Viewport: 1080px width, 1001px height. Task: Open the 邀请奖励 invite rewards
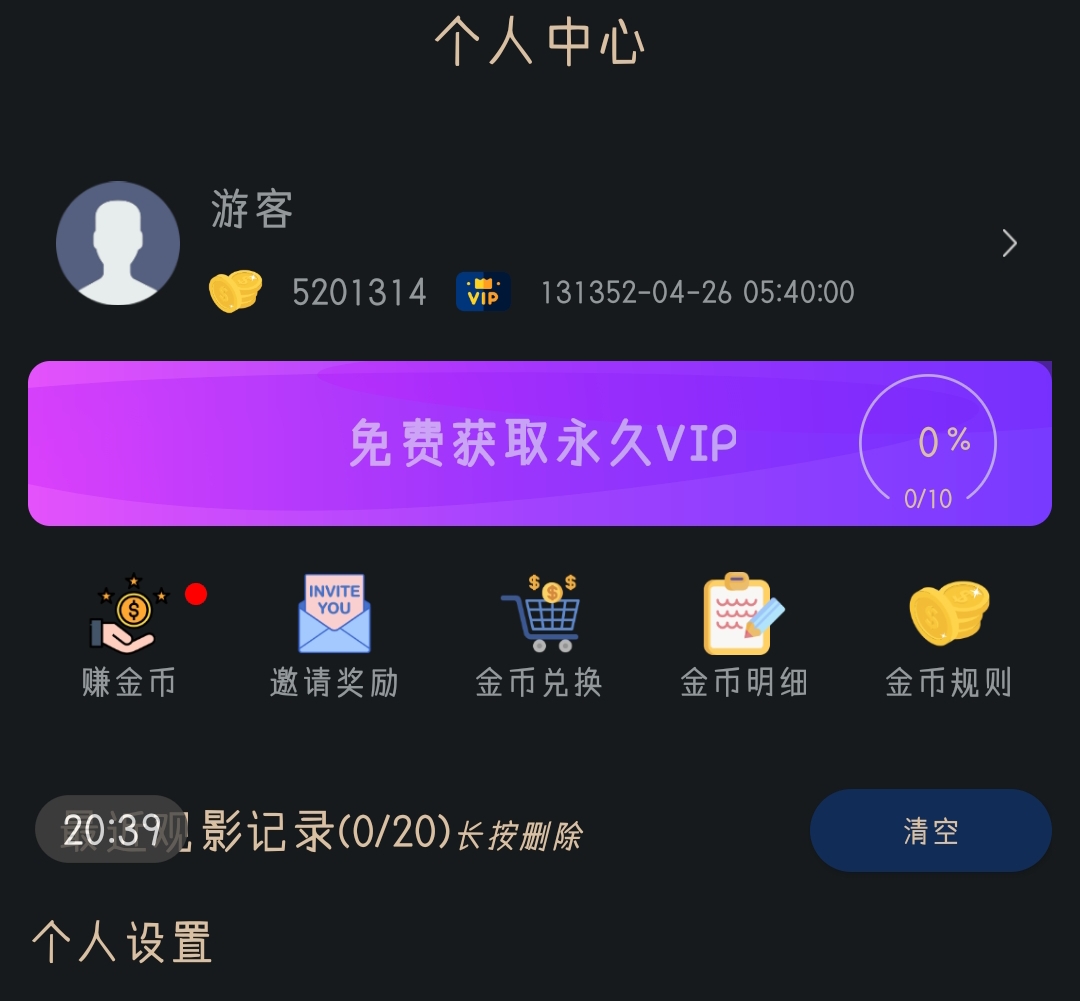[x=334, y=634]
